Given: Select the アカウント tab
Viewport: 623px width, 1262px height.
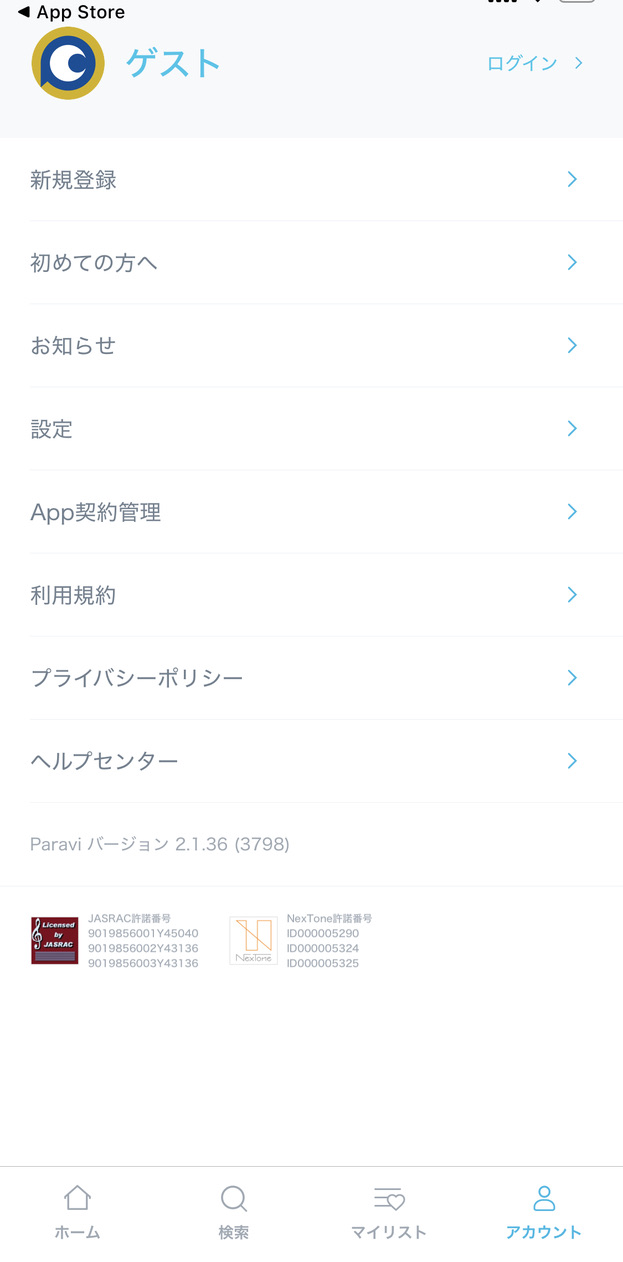Looking at the screenshot, I should pyautogui.click(x=544, y=1212).
